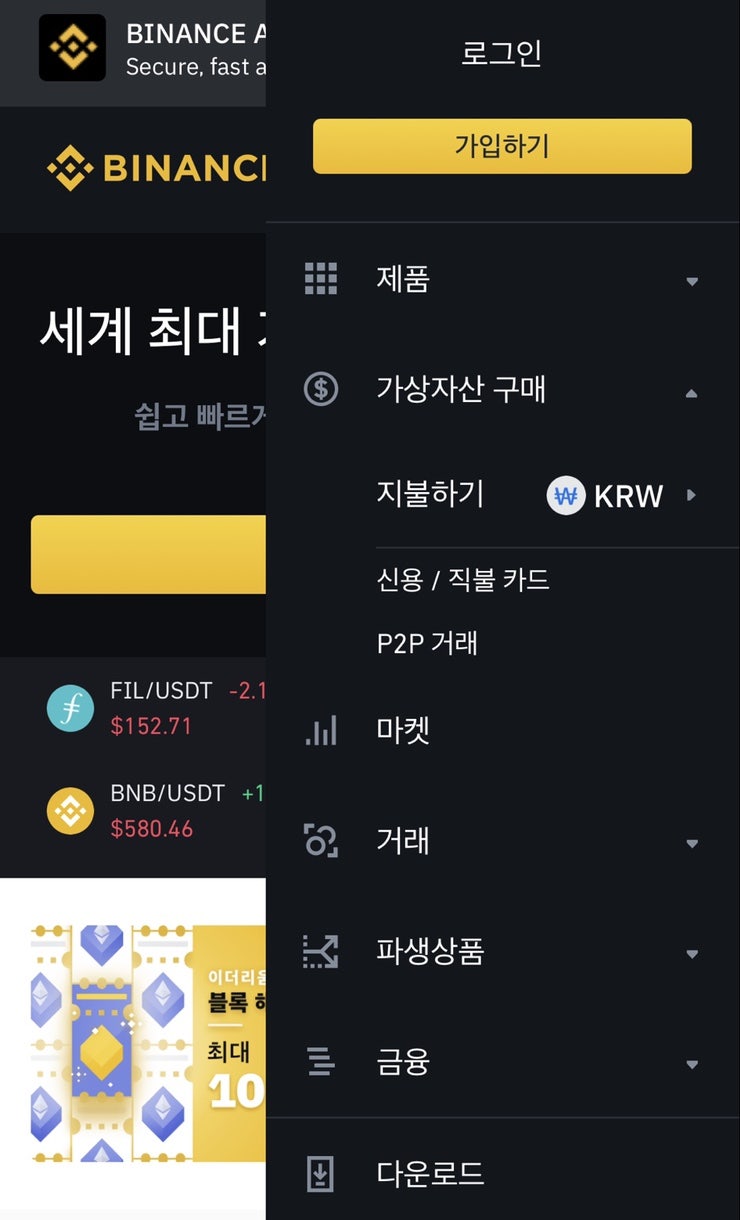This screenshot has height=1220, width=740.
Task: Expand the 거래 dropdown menu
Action: pos(692,843)
